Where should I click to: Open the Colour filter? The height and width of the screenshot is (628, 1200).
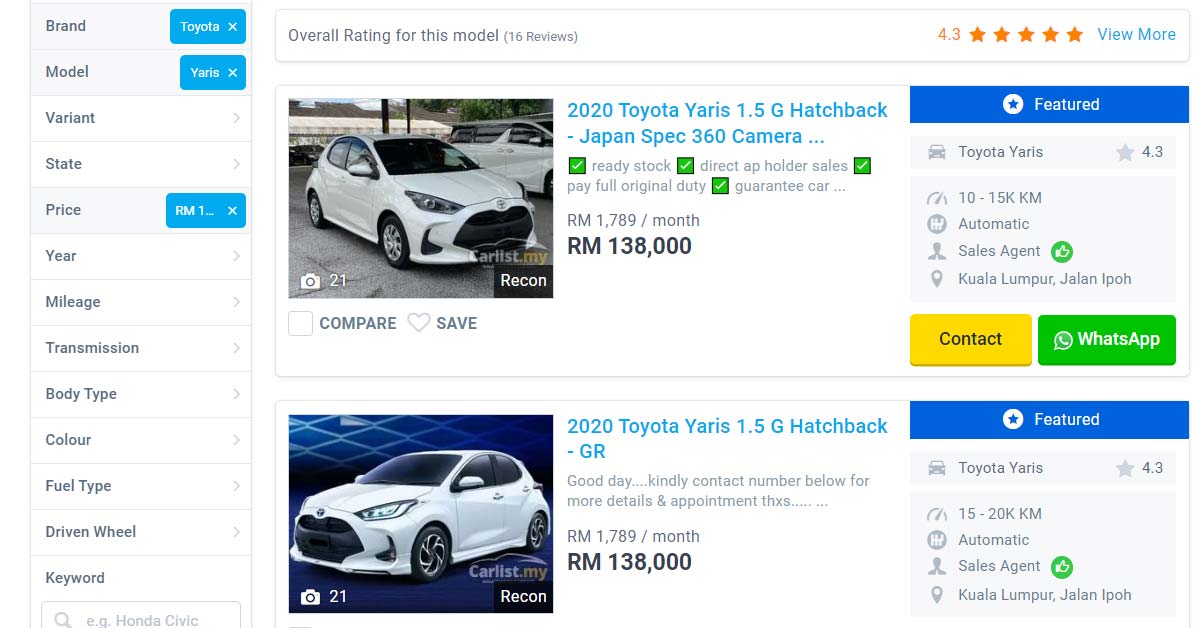pos(141,440)
